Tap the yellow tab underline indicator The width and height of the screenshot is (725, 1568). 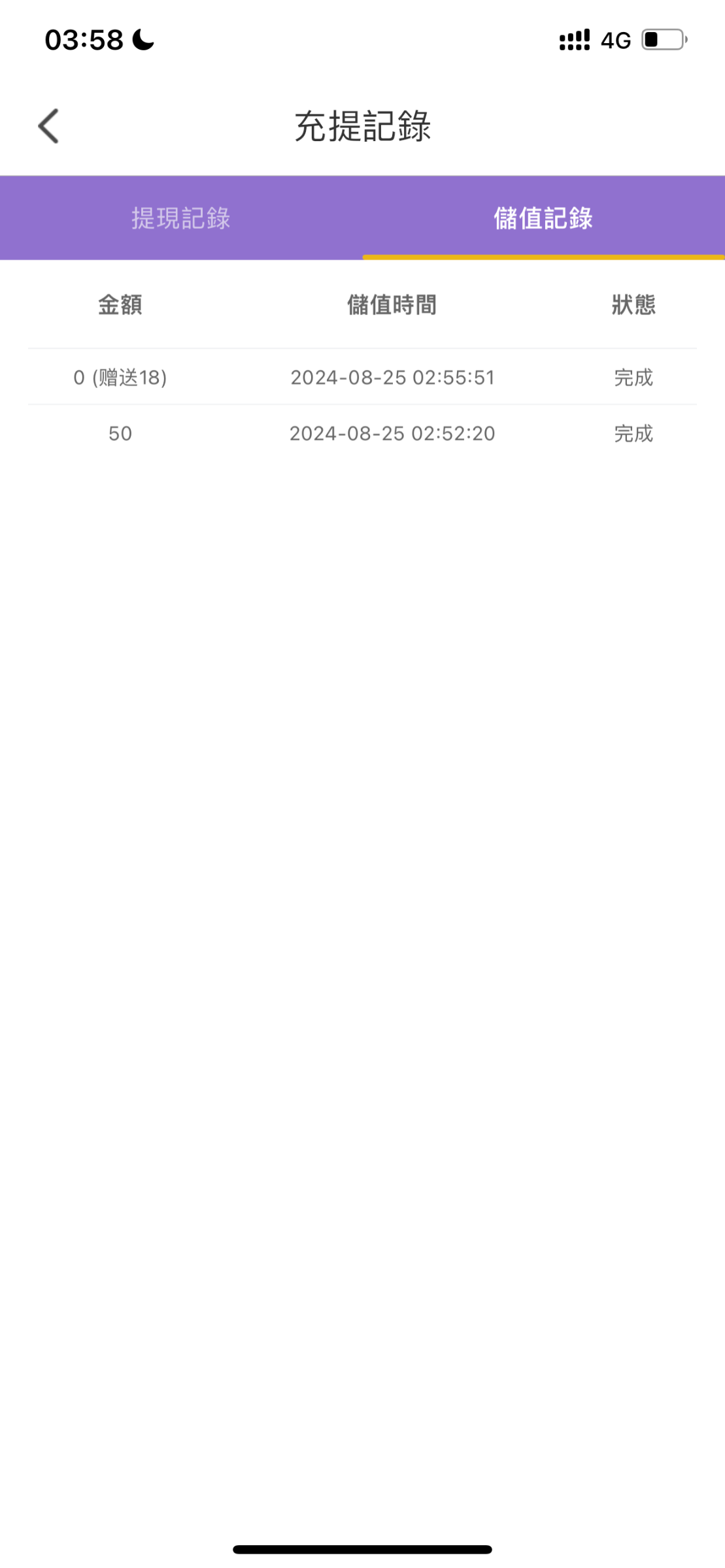pyautogui.click(x=543, y=257)
